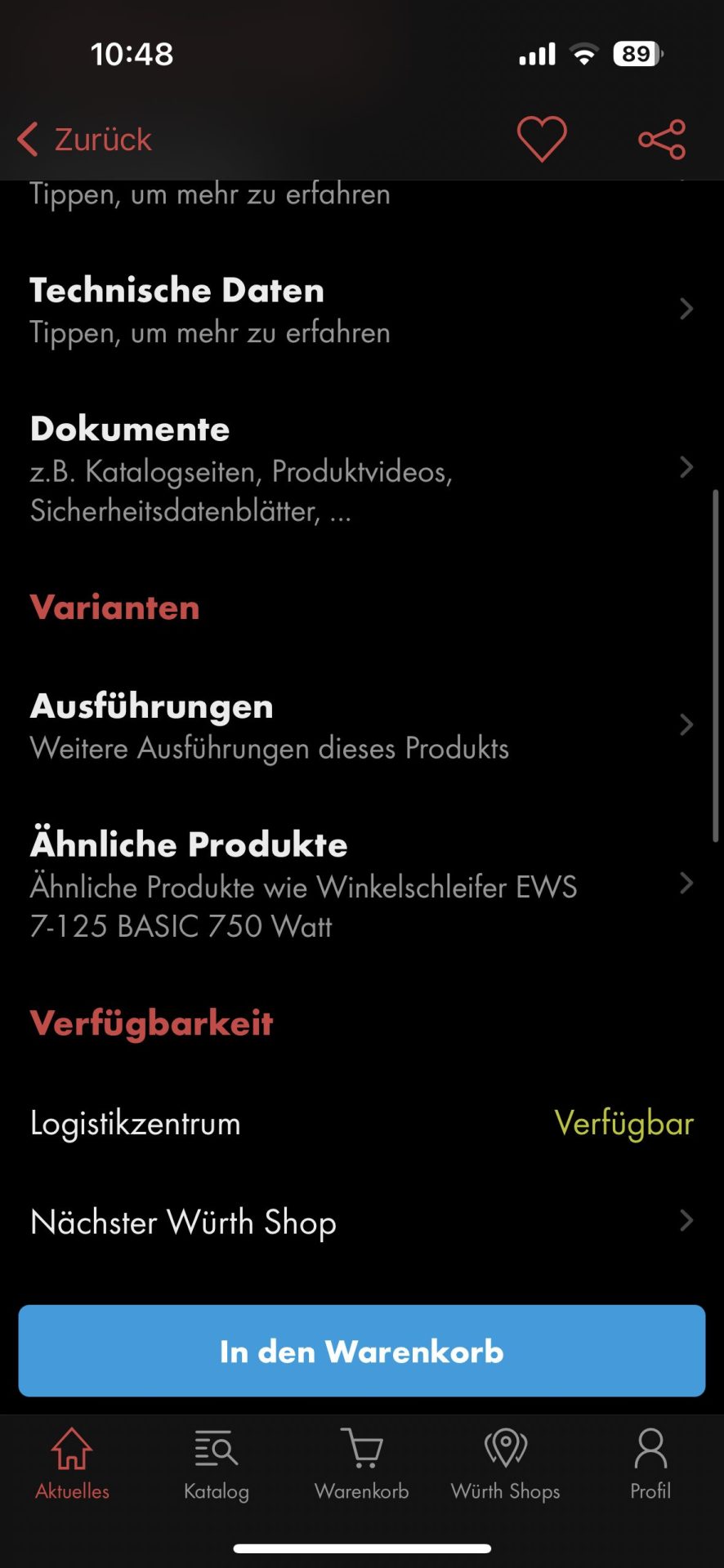View Ausführungen of this product
This screenshot has height=1568, width=724.
pos(362,726)
